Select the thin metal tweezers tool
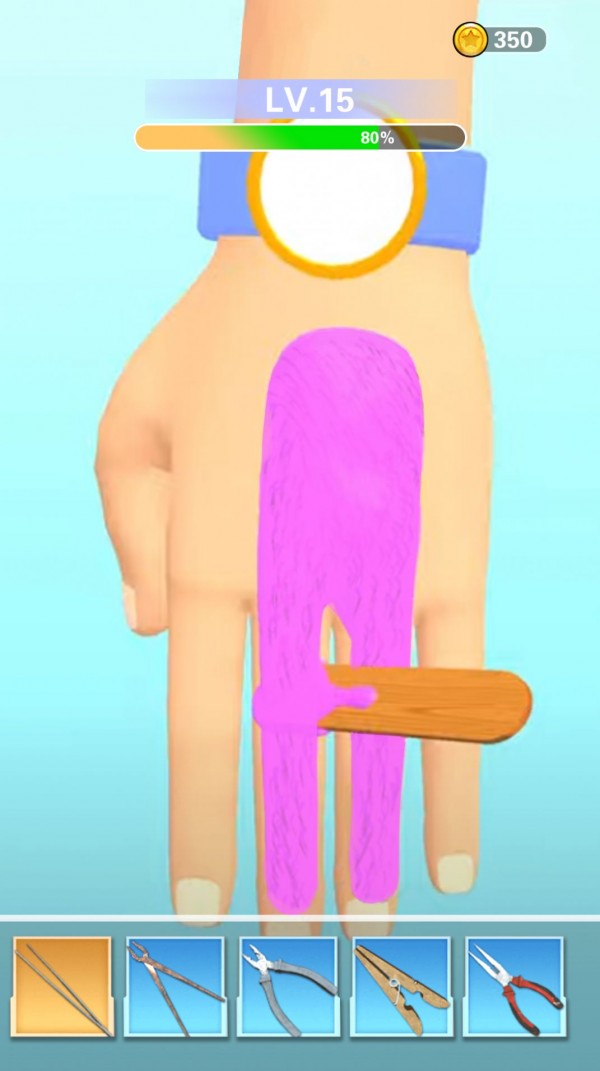The image size is (600, 1071). [x=62, y=986]
